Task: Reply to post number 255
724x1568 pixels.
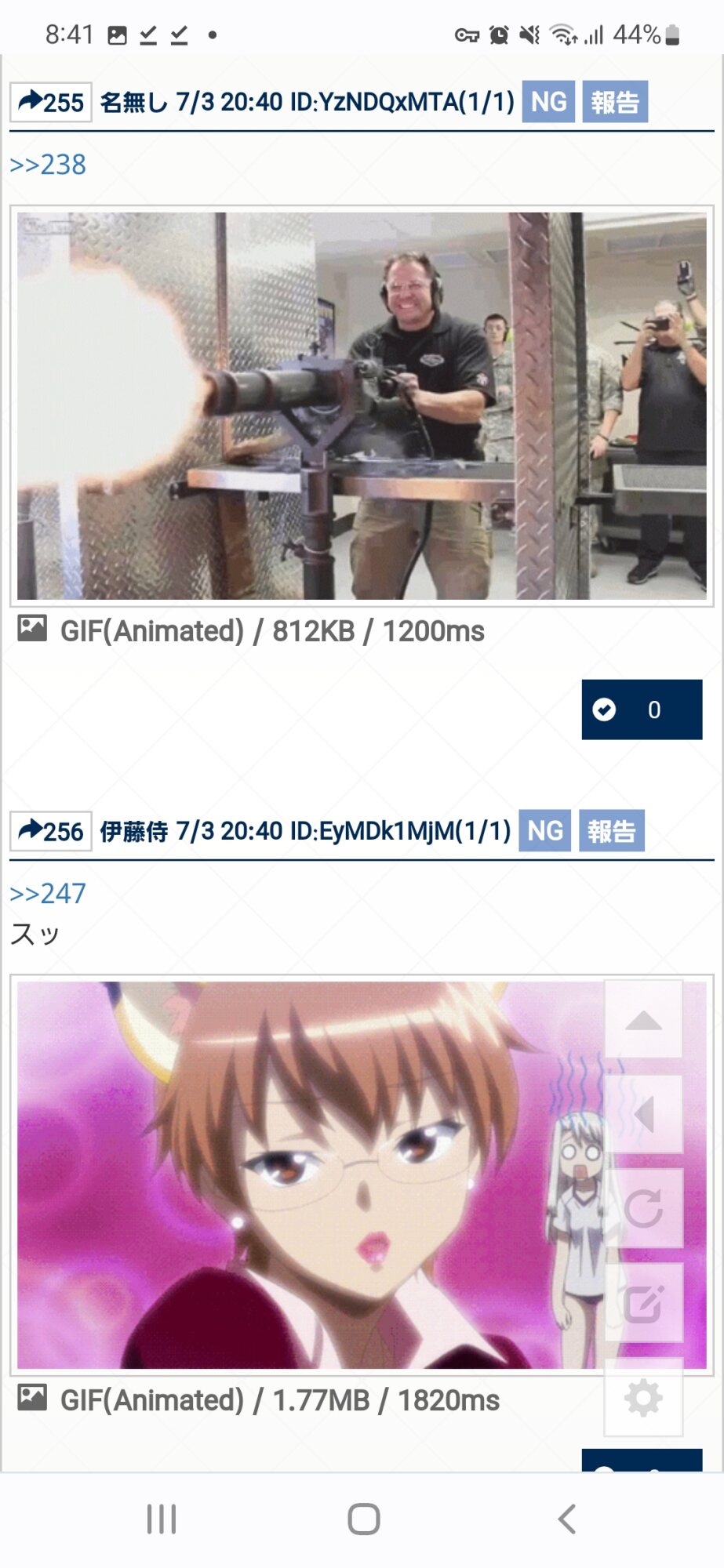Action: pos(51,102)
